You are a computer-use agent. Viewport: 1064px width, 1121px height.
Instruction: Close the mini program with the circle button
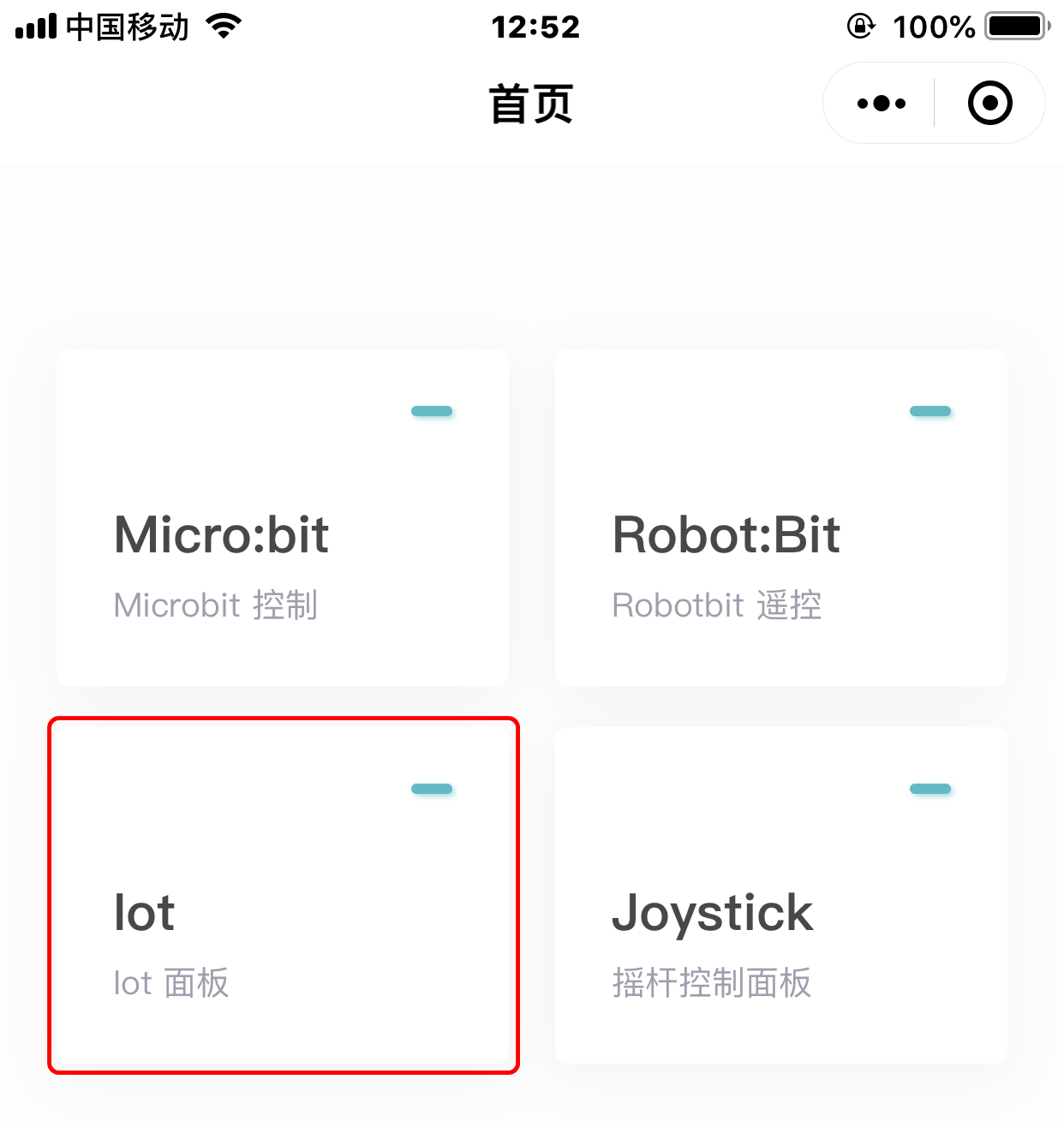pyautogui.click(x=989, y=104)
